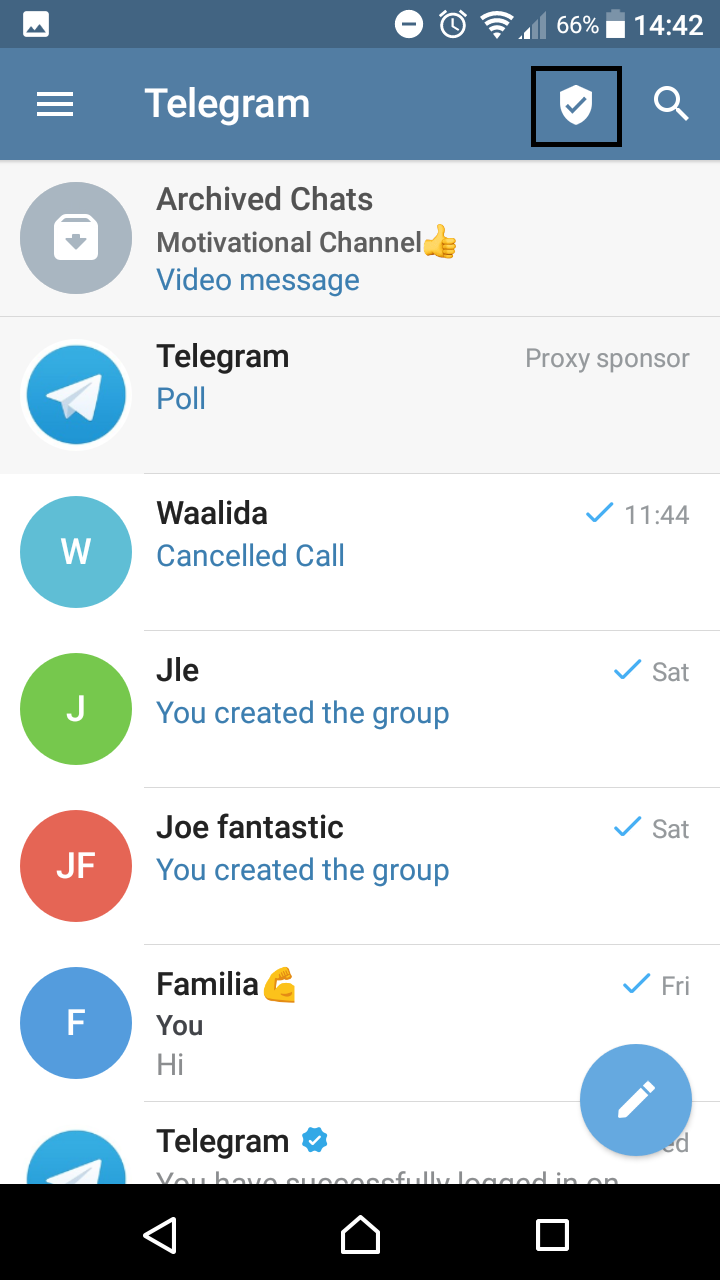Open Archived Chats
The image size is (720, 1280).
pyautogui.click(x=360, y=239)
